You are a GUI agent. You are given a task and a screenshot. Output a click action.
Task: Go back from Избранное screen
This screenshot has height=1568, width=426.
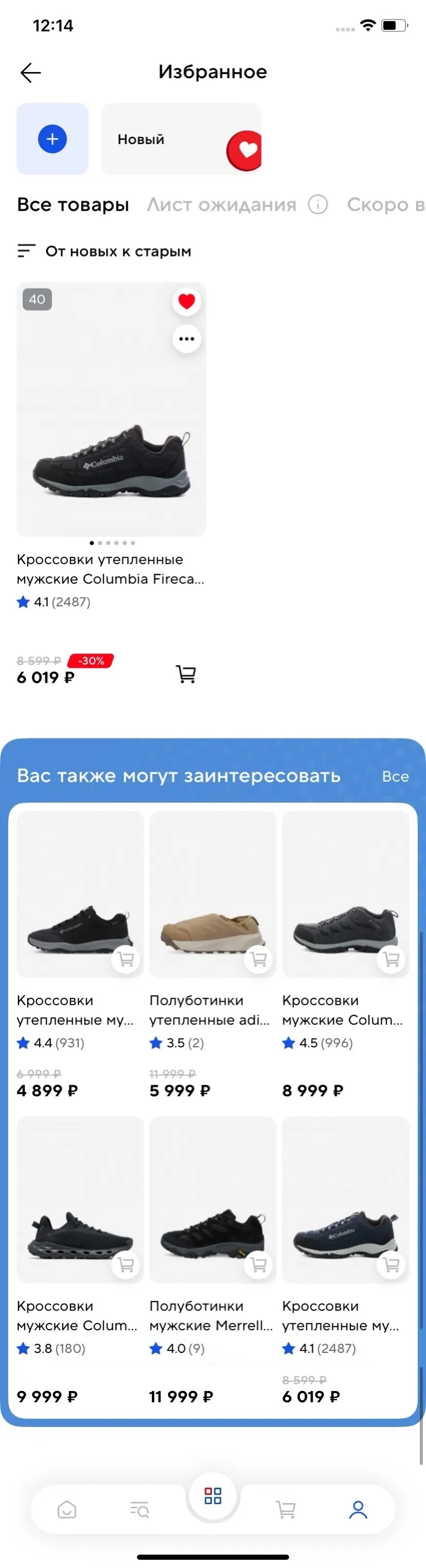click(x=30, y=73)
